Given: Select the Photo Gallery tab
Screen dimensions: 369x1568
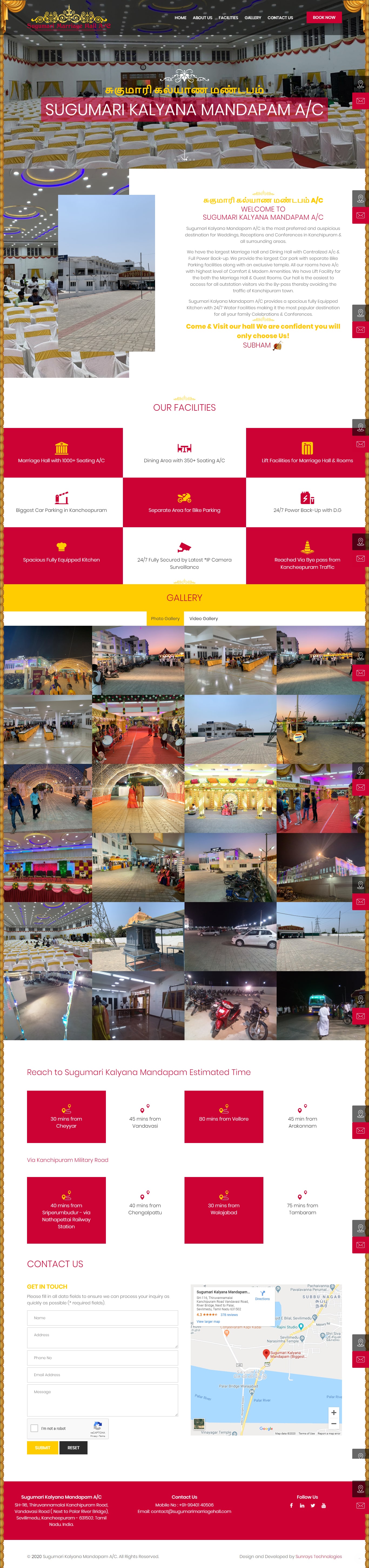Looking at the screenshot, I should [x=165, y=618].
